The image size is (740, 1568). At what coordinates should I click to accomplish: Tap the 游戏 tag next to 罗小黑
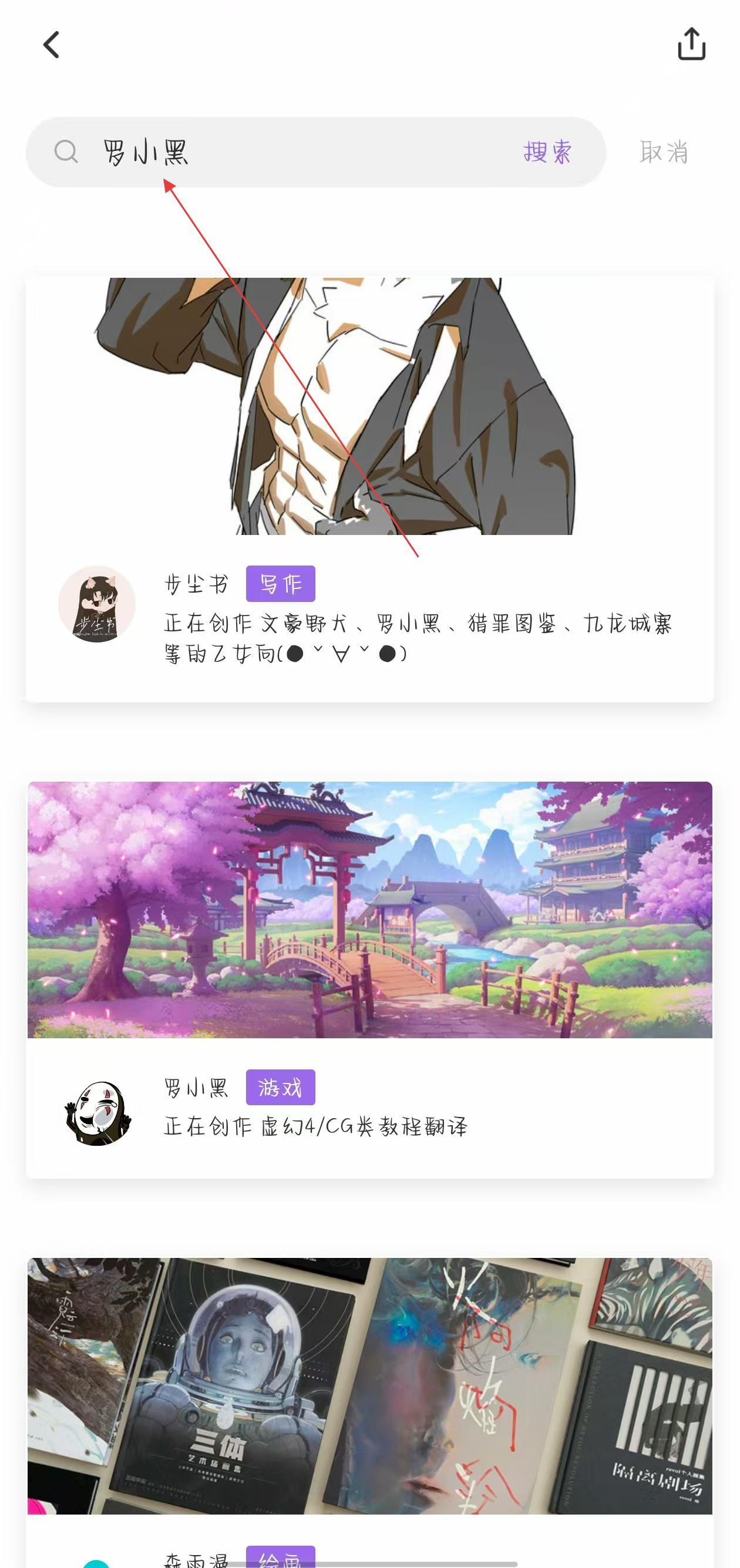coord(281,1087)
